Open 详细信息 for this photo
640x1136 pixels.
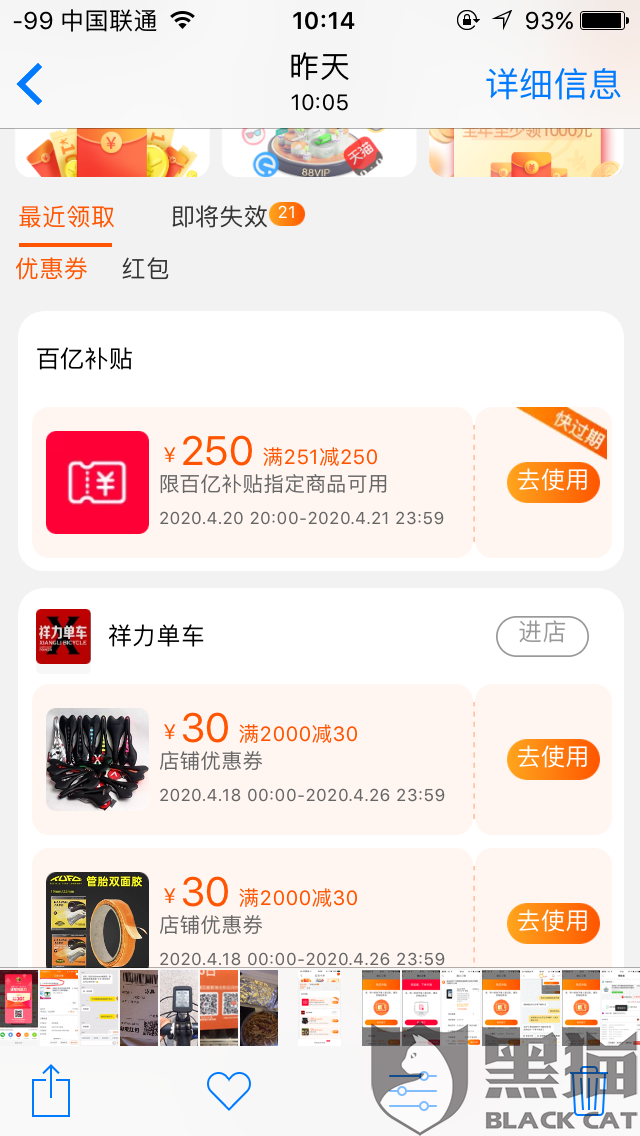(x=553, y=84)
